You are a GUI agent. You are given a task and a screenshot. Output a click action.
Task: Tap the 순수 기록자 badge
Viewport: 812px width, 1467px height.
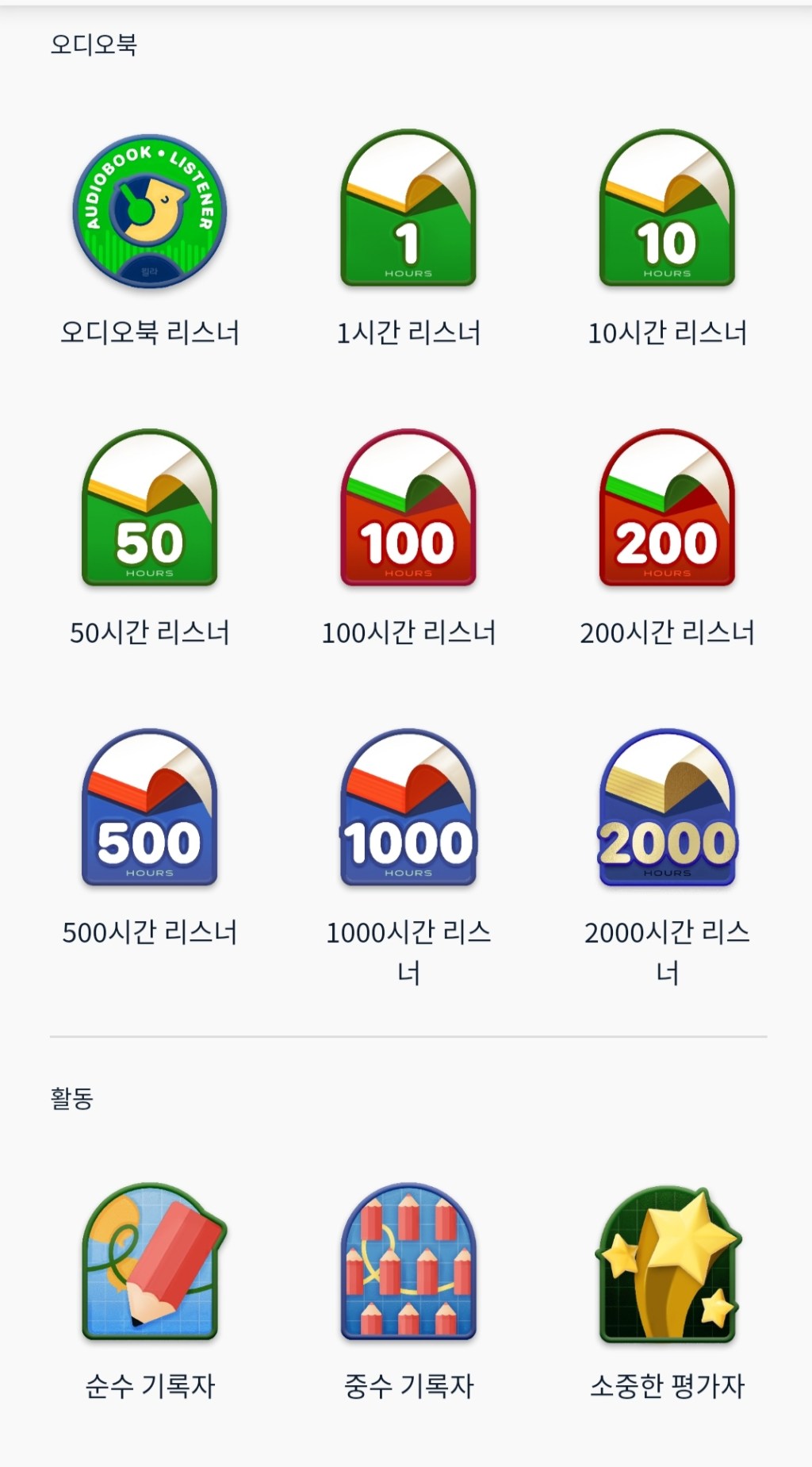[151, 1261]
